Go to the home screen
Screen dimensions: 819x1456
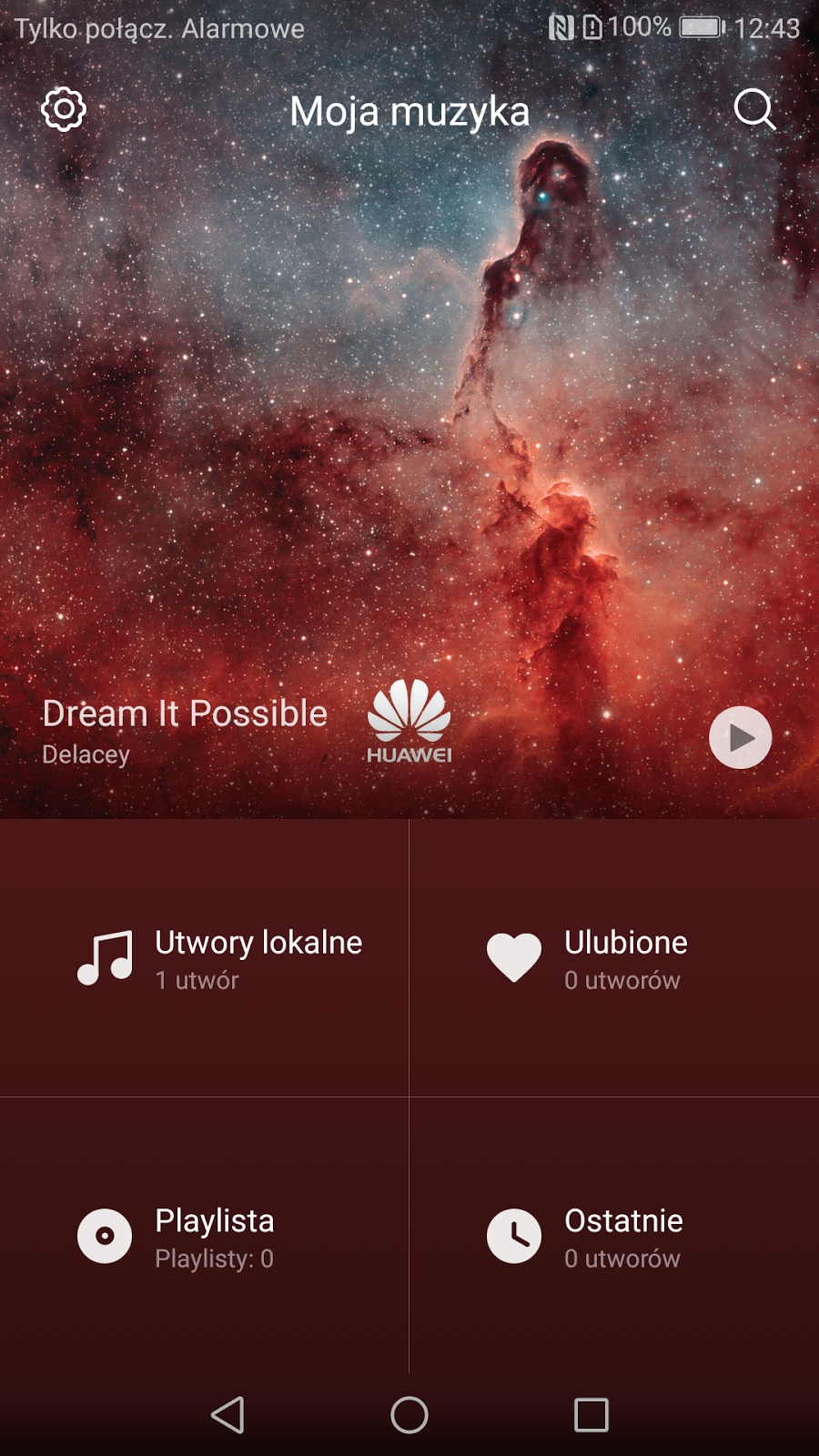point(409,1415)
